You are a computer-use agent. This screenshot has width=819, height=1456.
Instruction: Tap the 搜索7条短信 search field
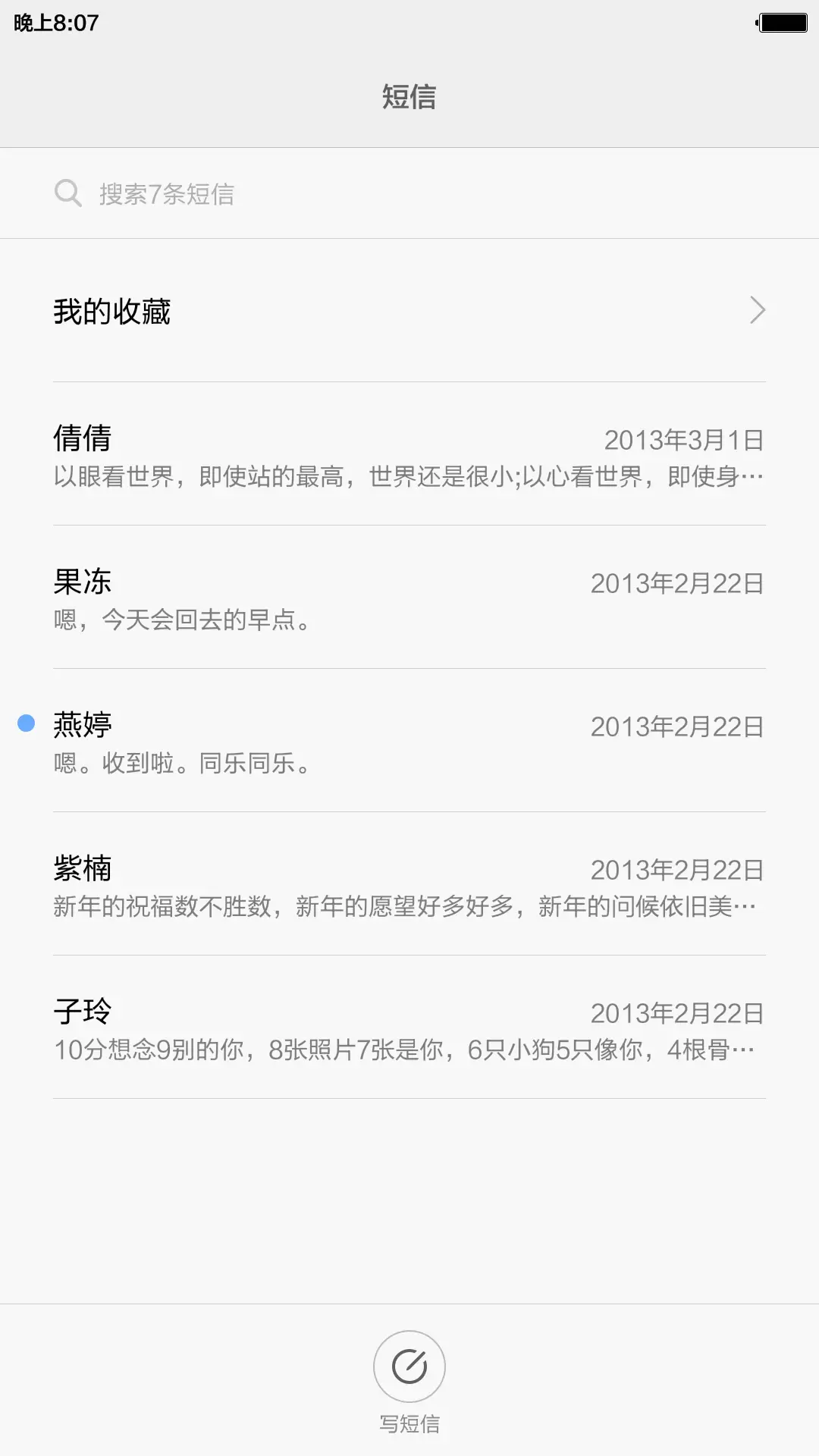pyautogui.click(x=303, y=193)
